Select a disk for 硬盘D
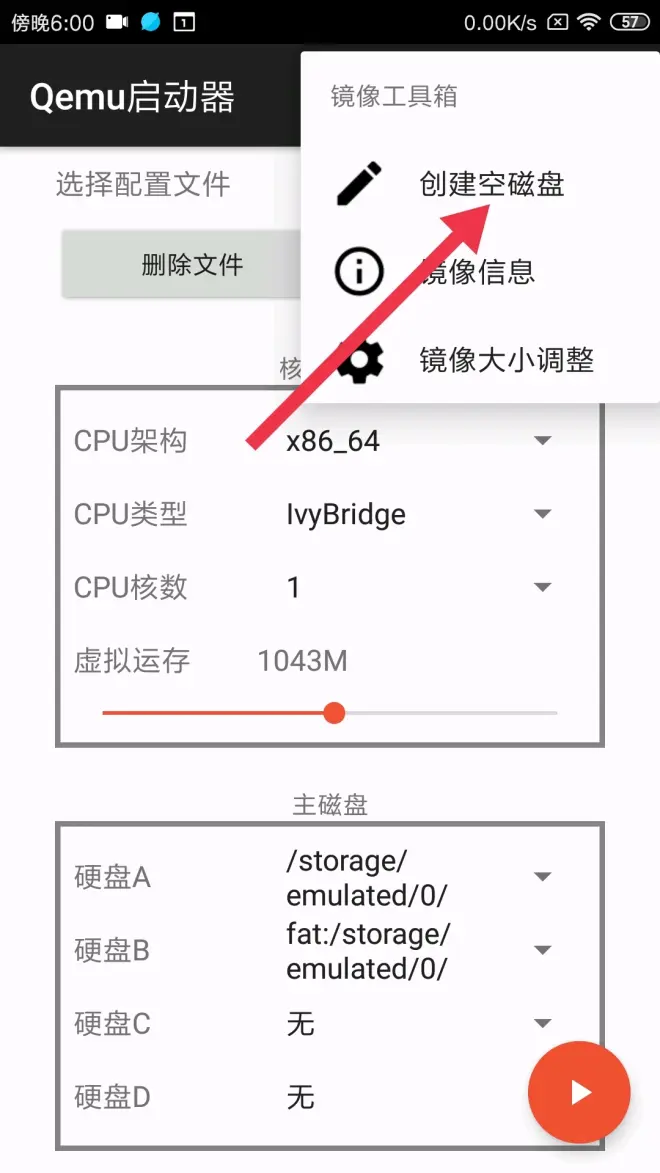The image size is (660, 1173). pos(404,1097)
